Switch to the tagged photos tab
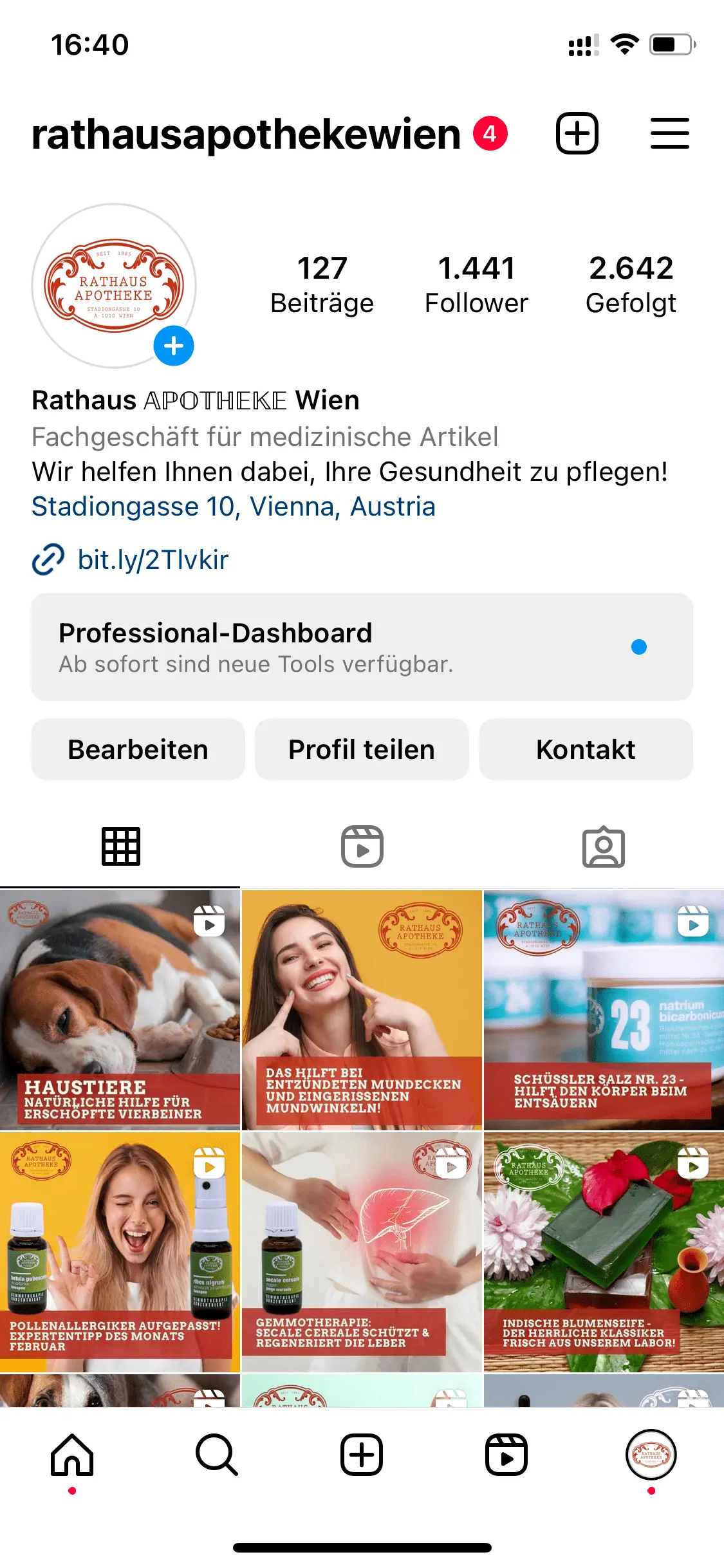The image size is (724, 1568). [x=603, y=846]
